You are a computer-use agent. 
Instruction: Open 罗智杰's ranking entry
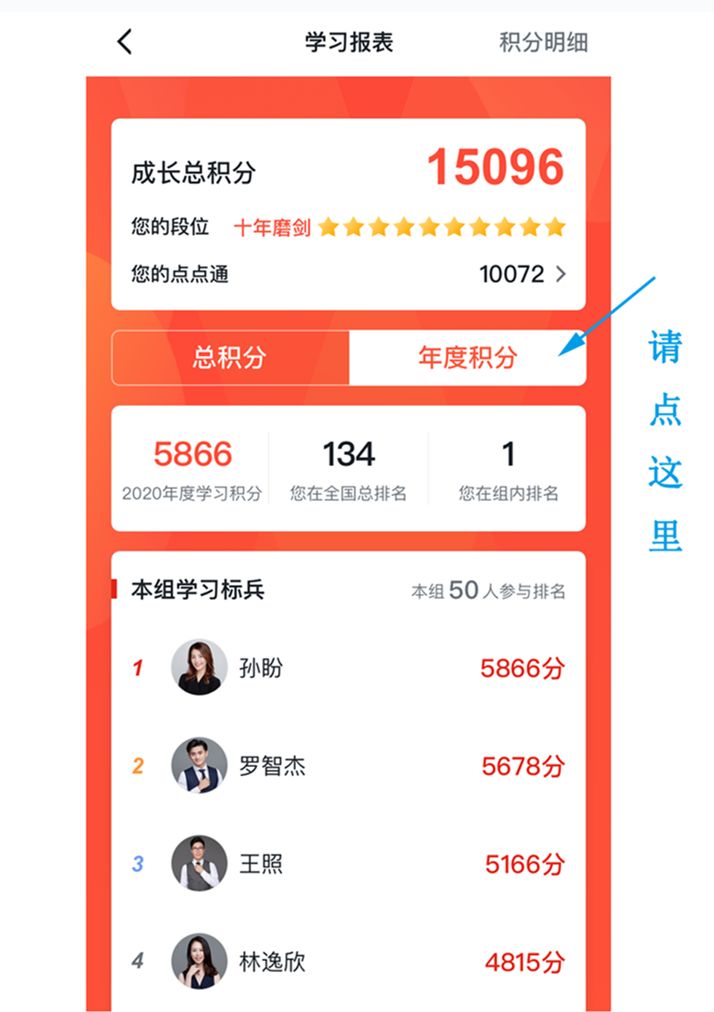pos(348,766)
